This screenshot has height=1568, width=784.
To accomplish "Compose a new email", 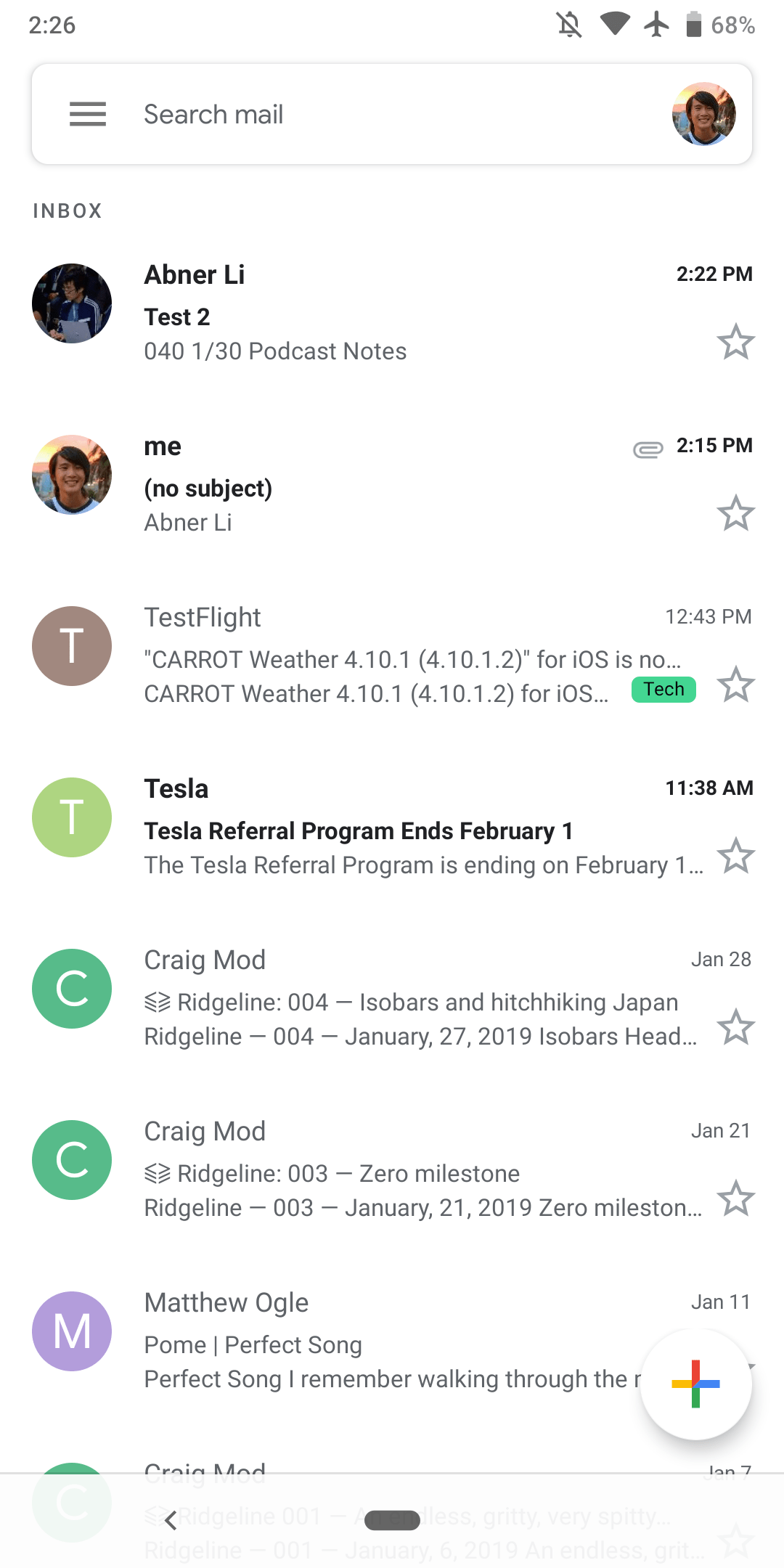I will coord(695,1384).
